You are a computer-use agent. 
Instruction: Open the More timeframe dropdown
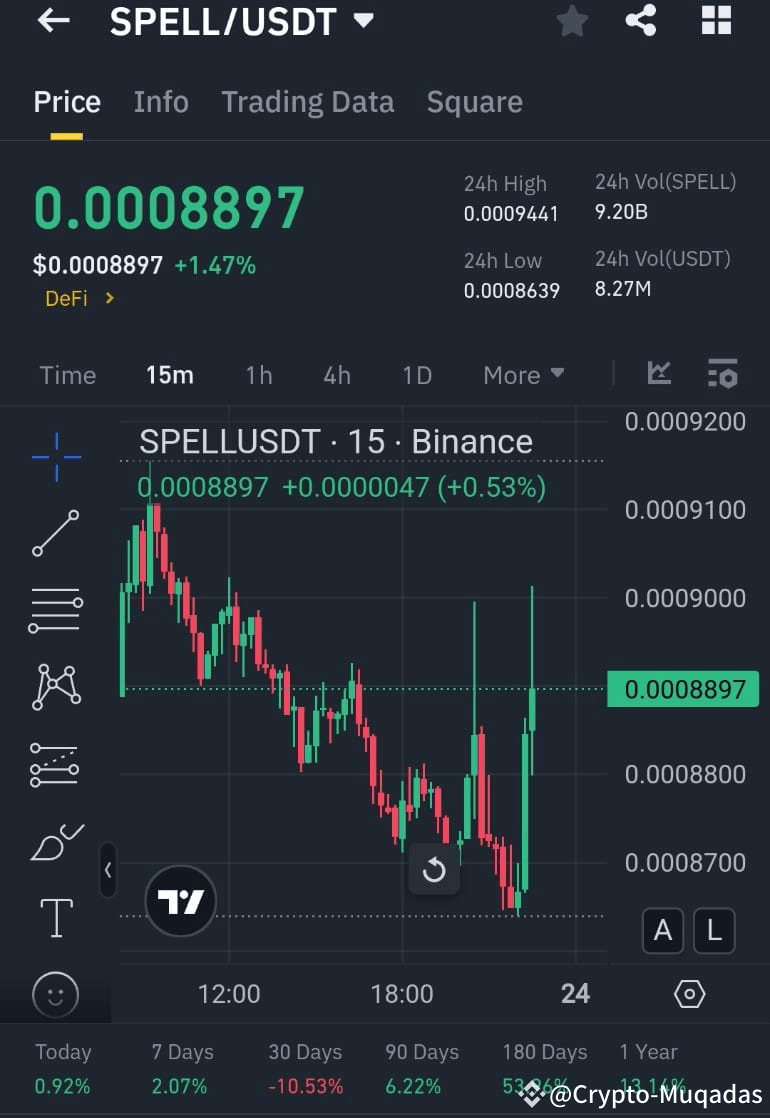coord(523,375)
